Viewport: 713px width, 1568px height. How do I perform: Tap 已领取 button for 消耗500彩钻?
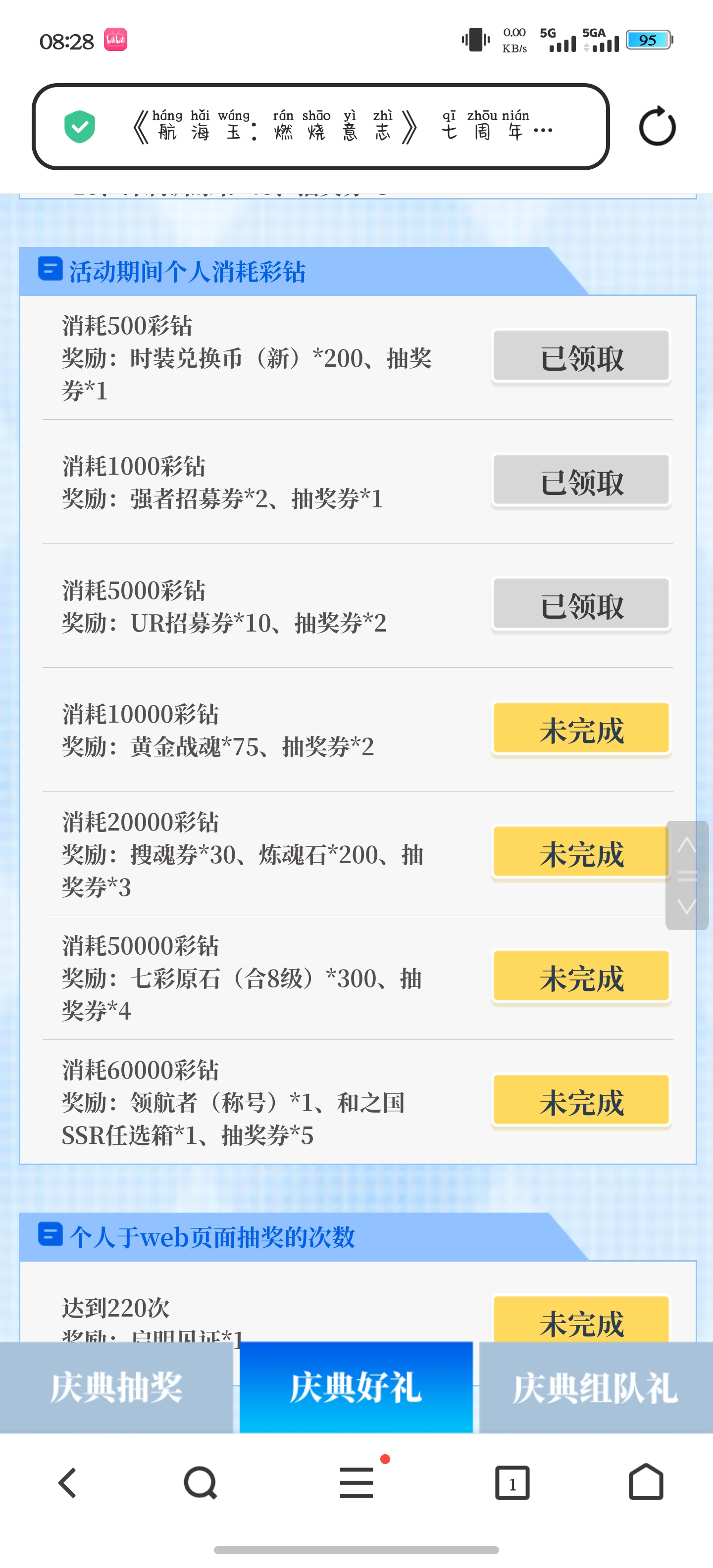tap(581, 356)
